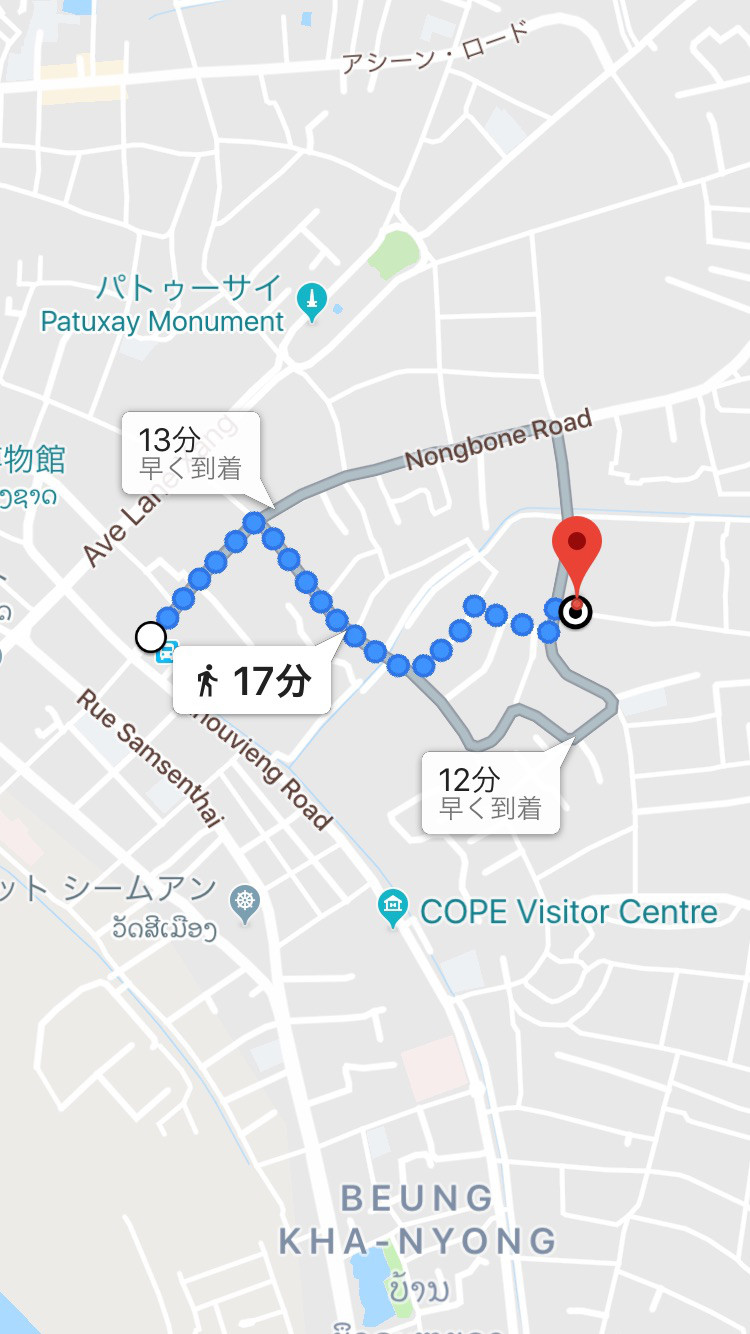Select the 12分 faster alternative route
The height and width of the screenshot is (1334, 750).
pyautogui.click(x=491, y=793)
